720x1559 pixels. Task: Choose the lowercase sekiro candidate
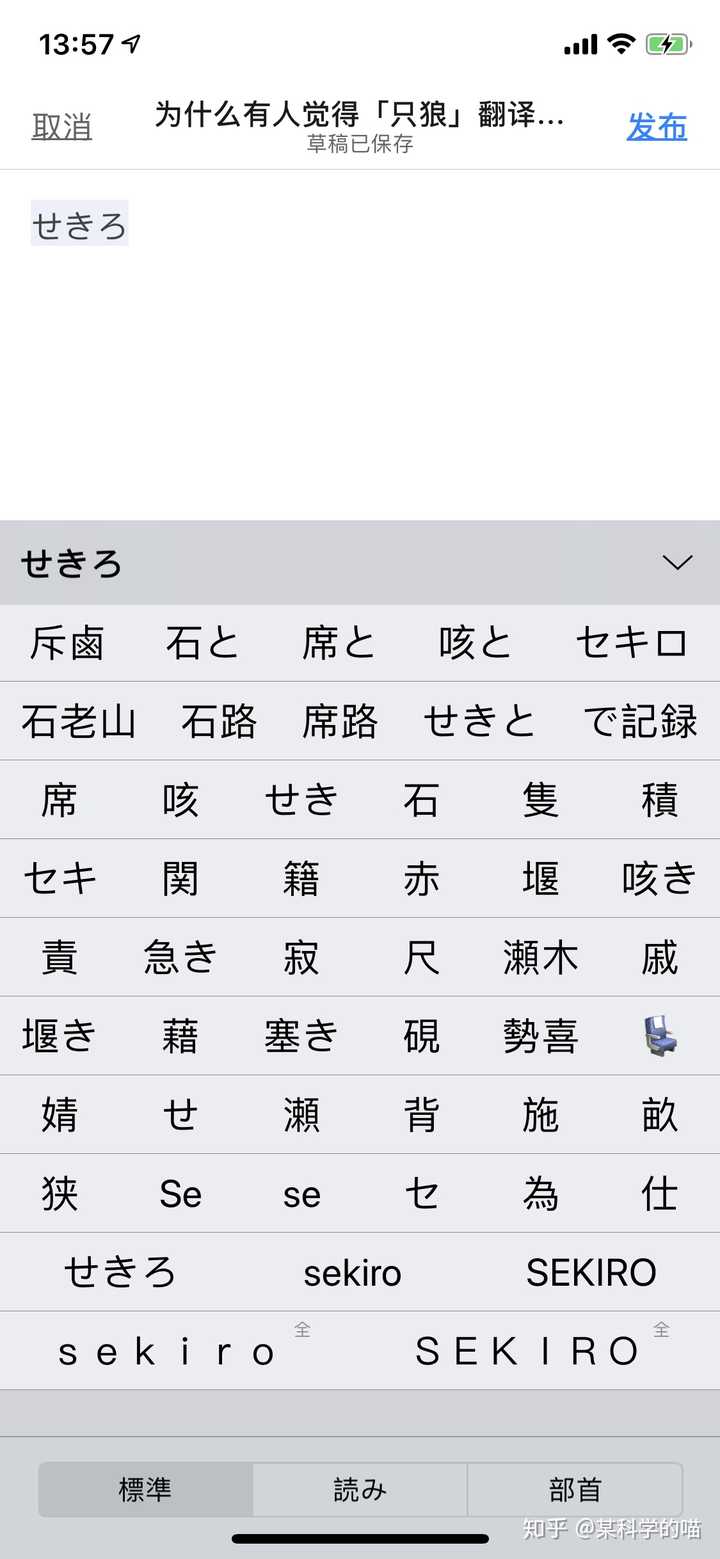pyautogui.click(x=352, y=1272)
